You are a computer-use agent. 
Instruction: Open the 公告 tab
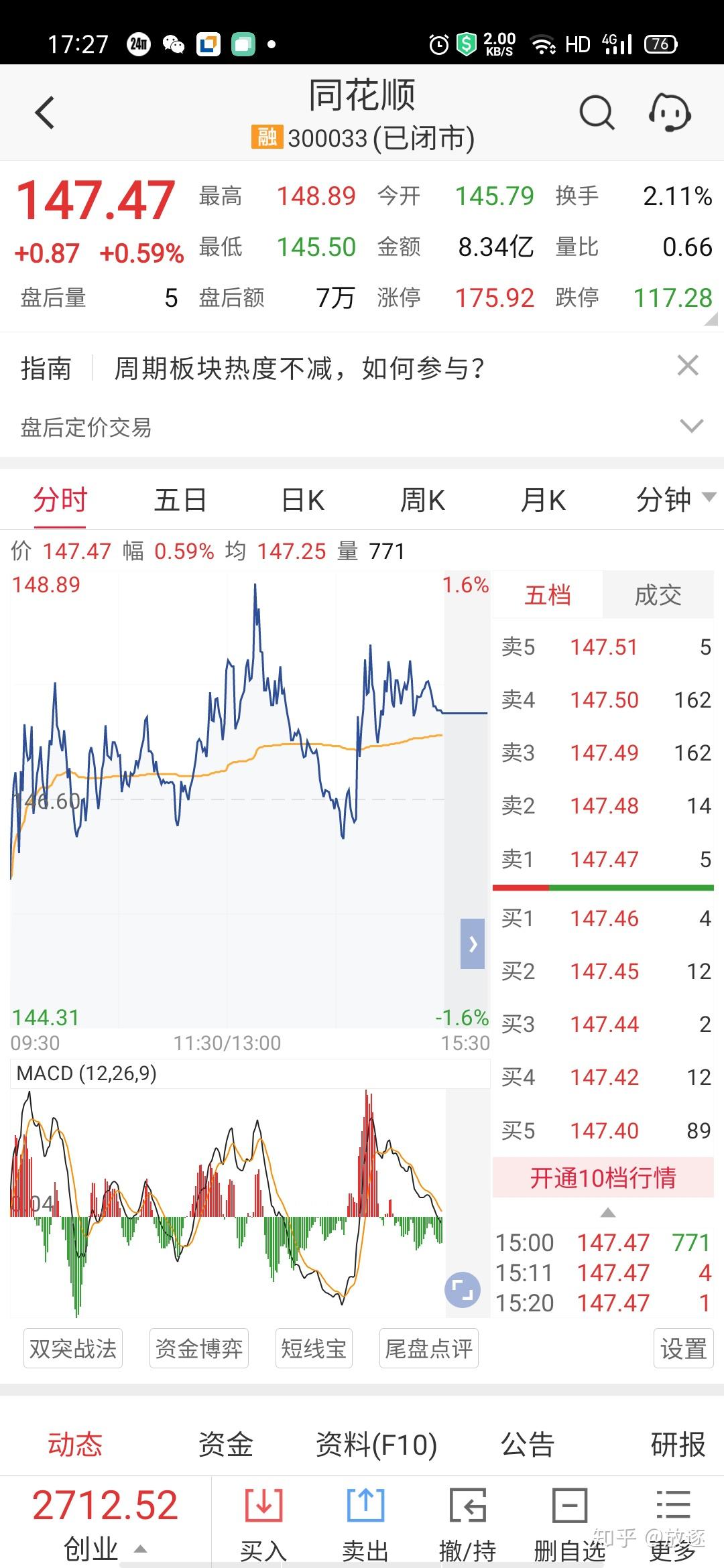point(528,1444)
